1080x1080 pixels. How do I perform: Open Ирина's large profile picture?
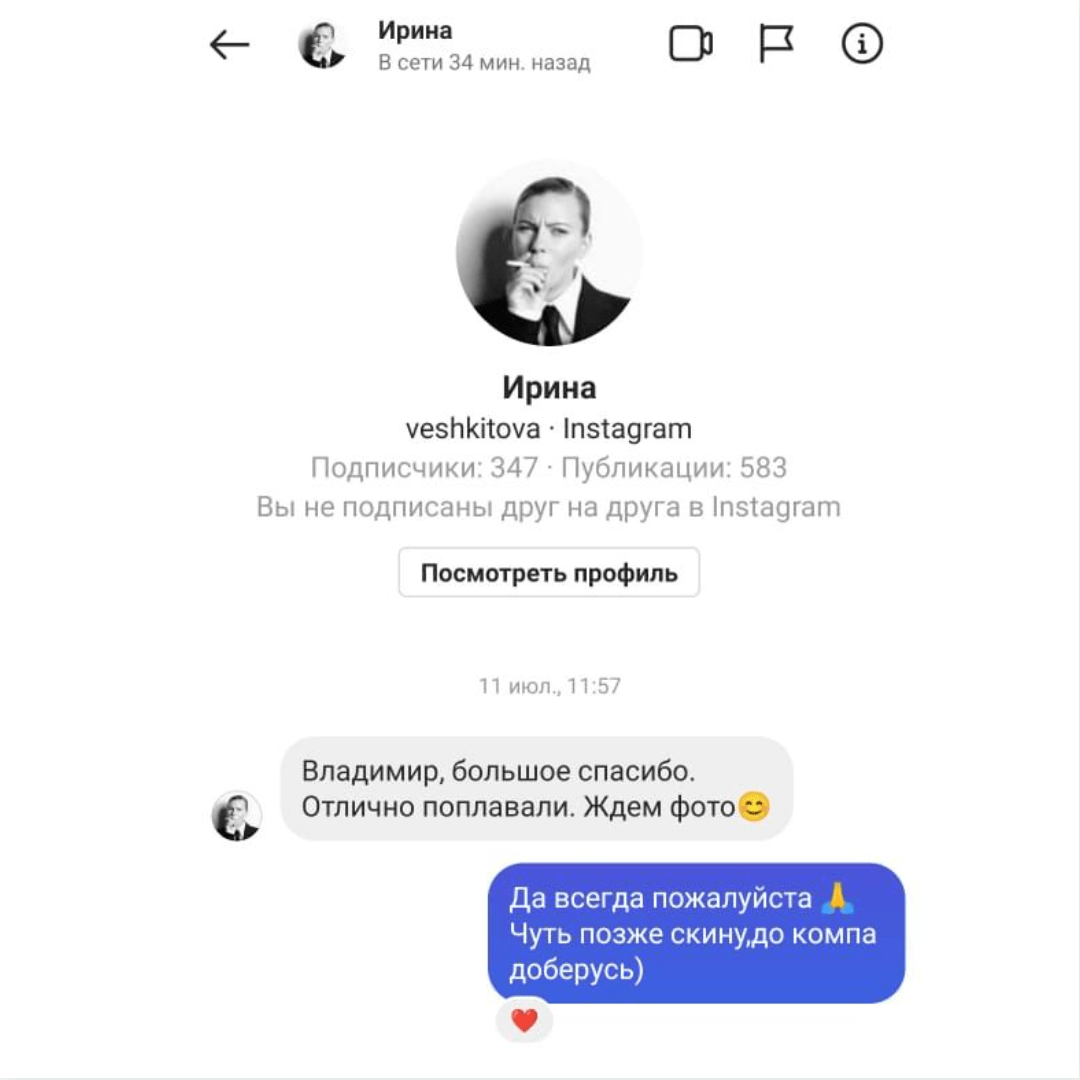pos(548,253)
